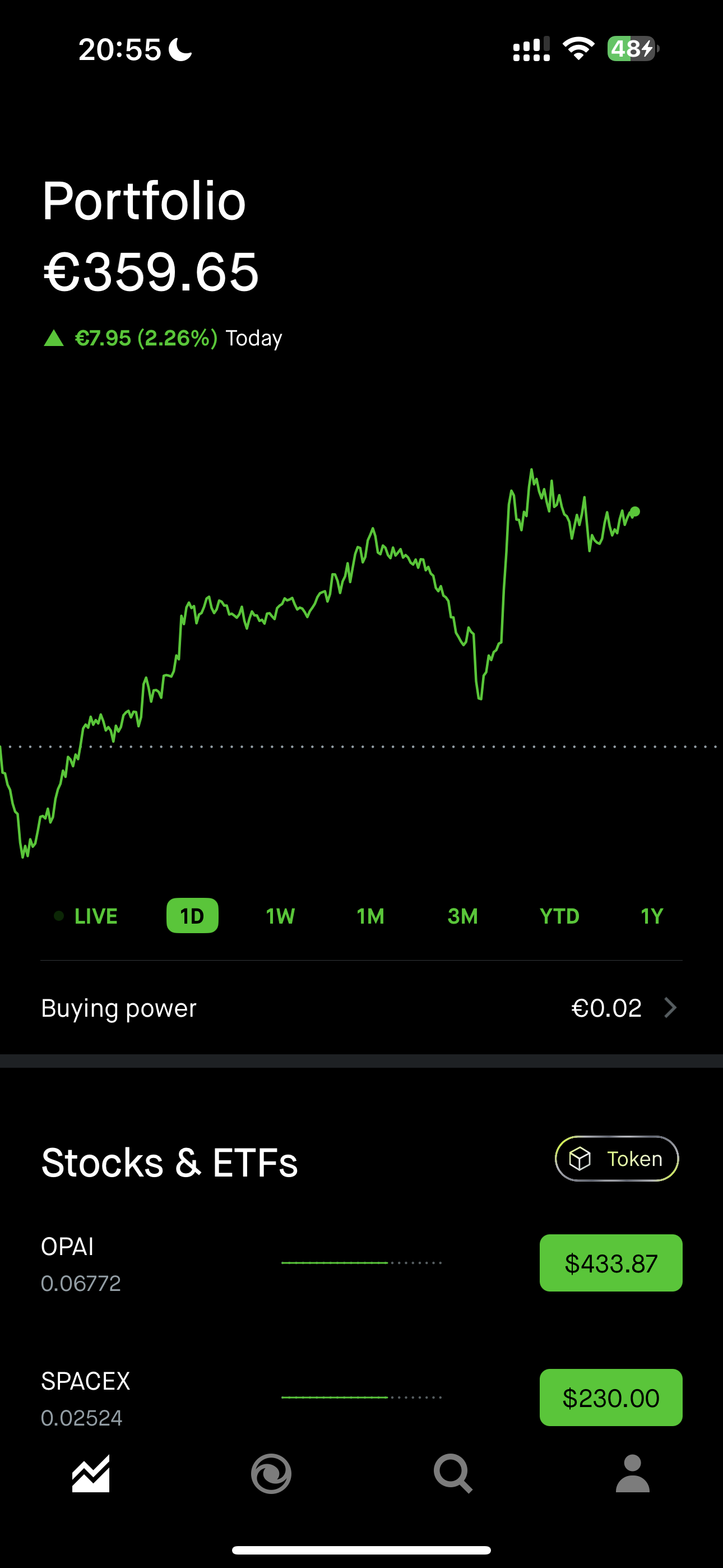Change the chart to 3M
Image resolution: width=723 pixels, height=1568 pixels.
click(462, 915)
